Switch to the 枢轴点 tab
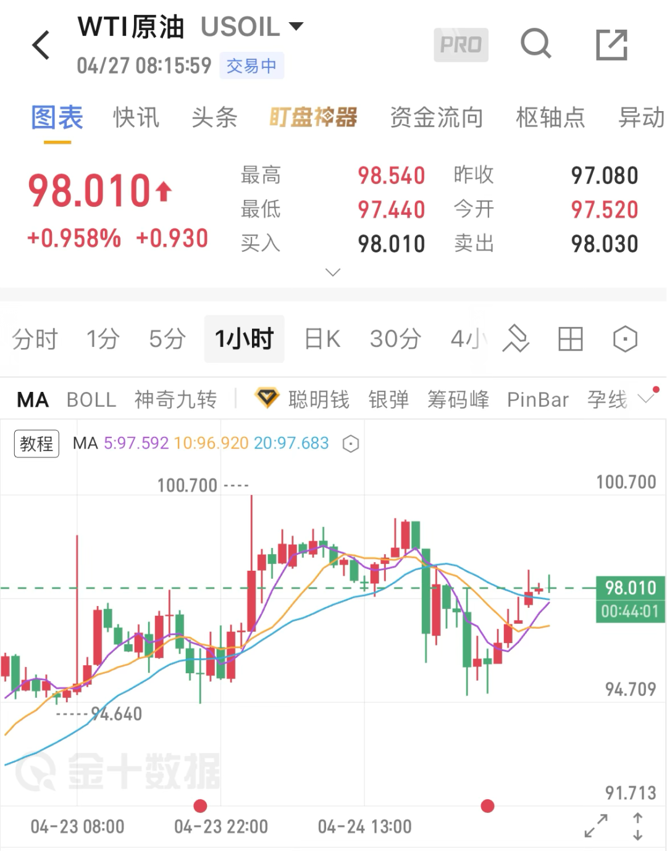This screenshot has height=851, width=667. tap(550, 117)
